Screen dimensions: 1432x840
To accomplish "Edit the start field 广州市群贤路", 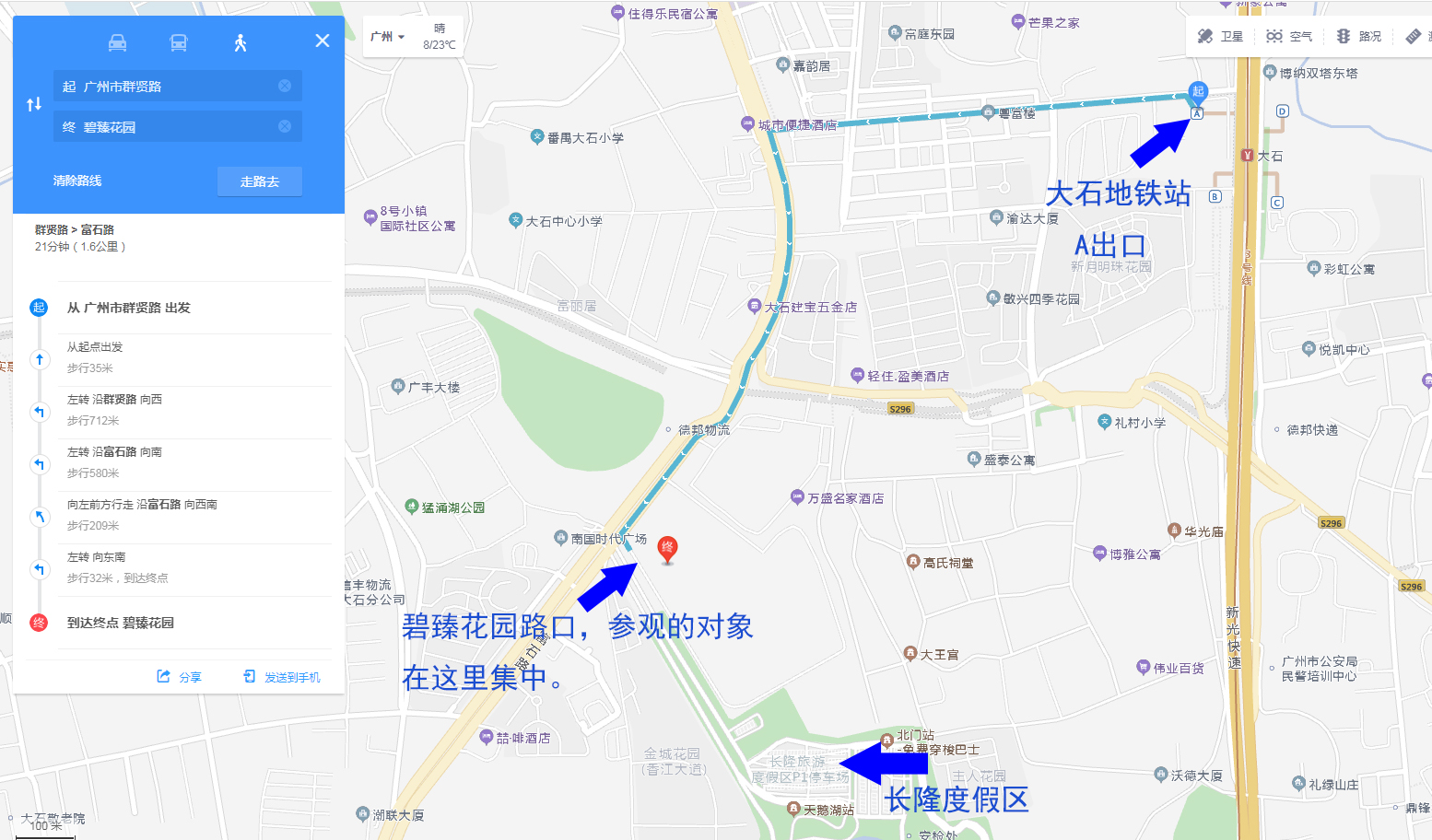I will pos(166,86).
